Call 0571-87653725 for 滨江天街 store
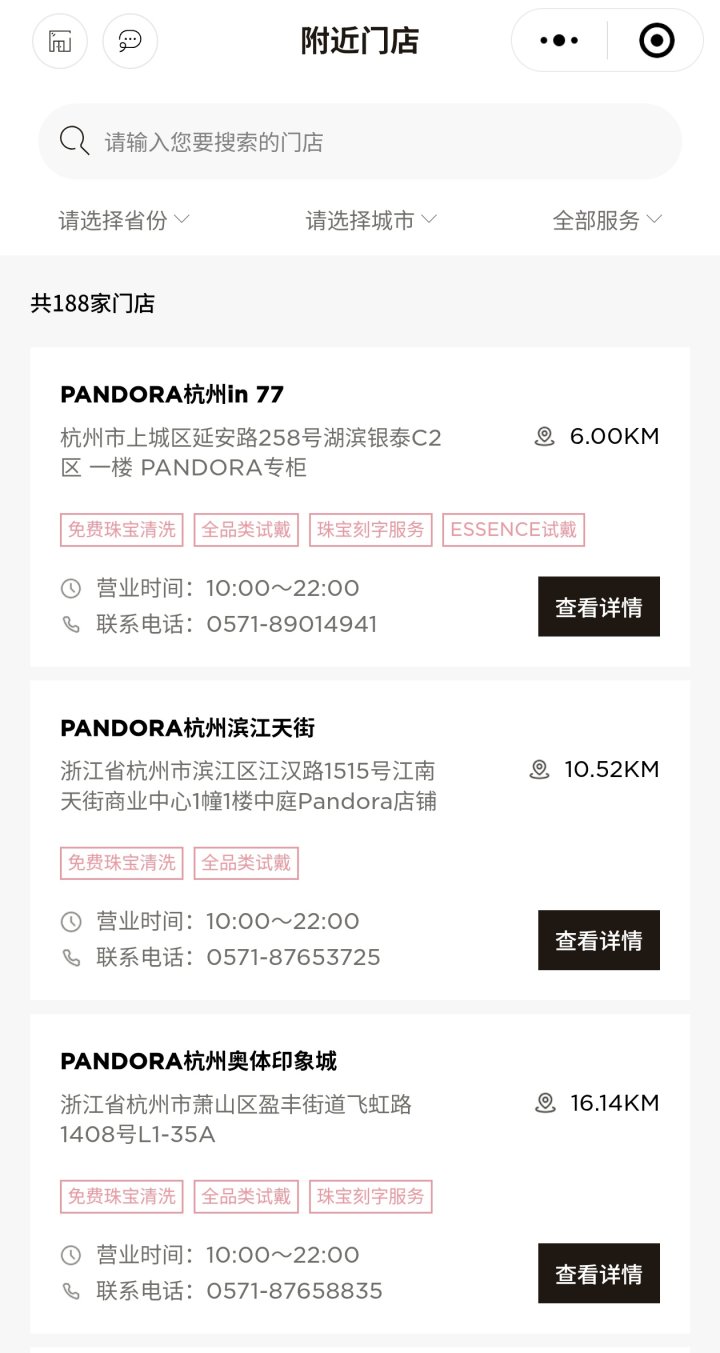 point(293,957)
